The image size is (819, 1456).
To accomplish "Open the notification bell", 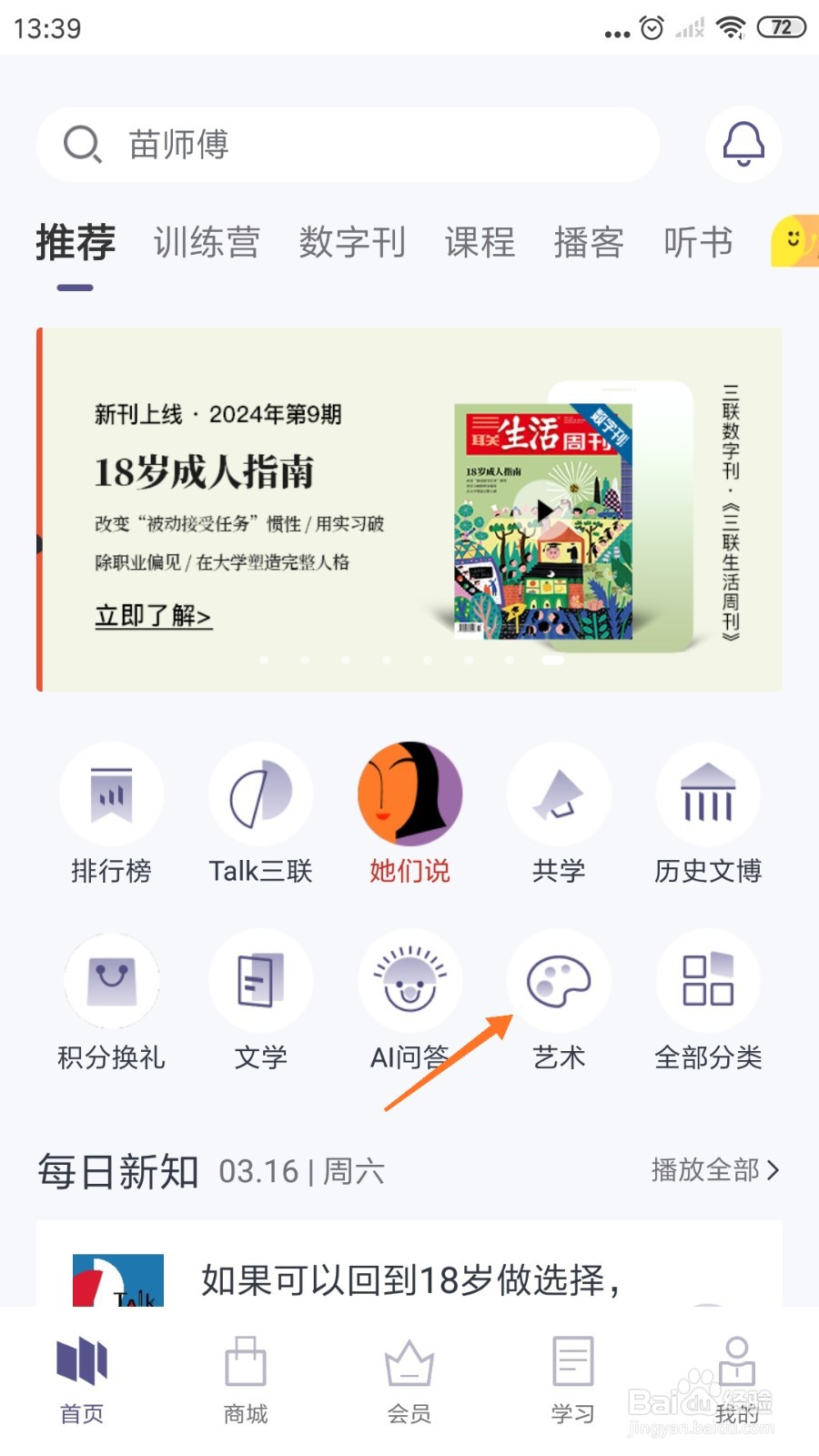I will point(743,144).
